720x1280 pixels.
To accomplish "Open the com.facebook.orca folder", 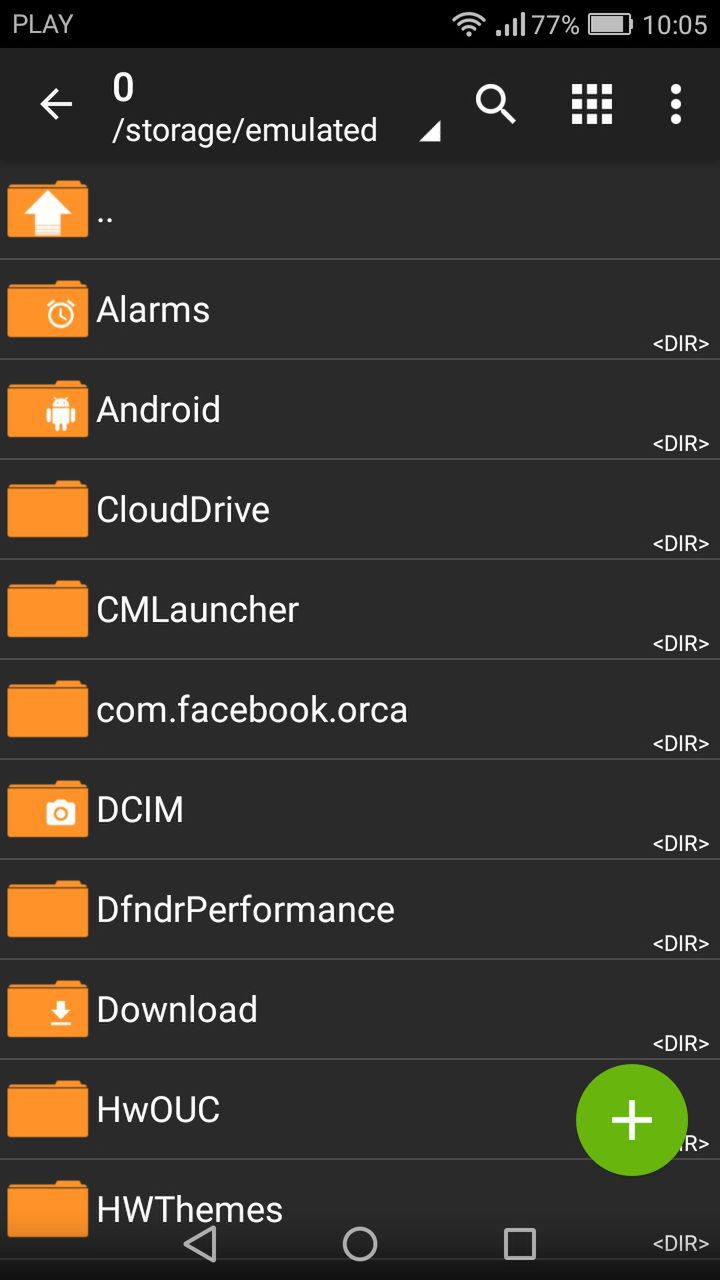I will [x=360, y=710].
